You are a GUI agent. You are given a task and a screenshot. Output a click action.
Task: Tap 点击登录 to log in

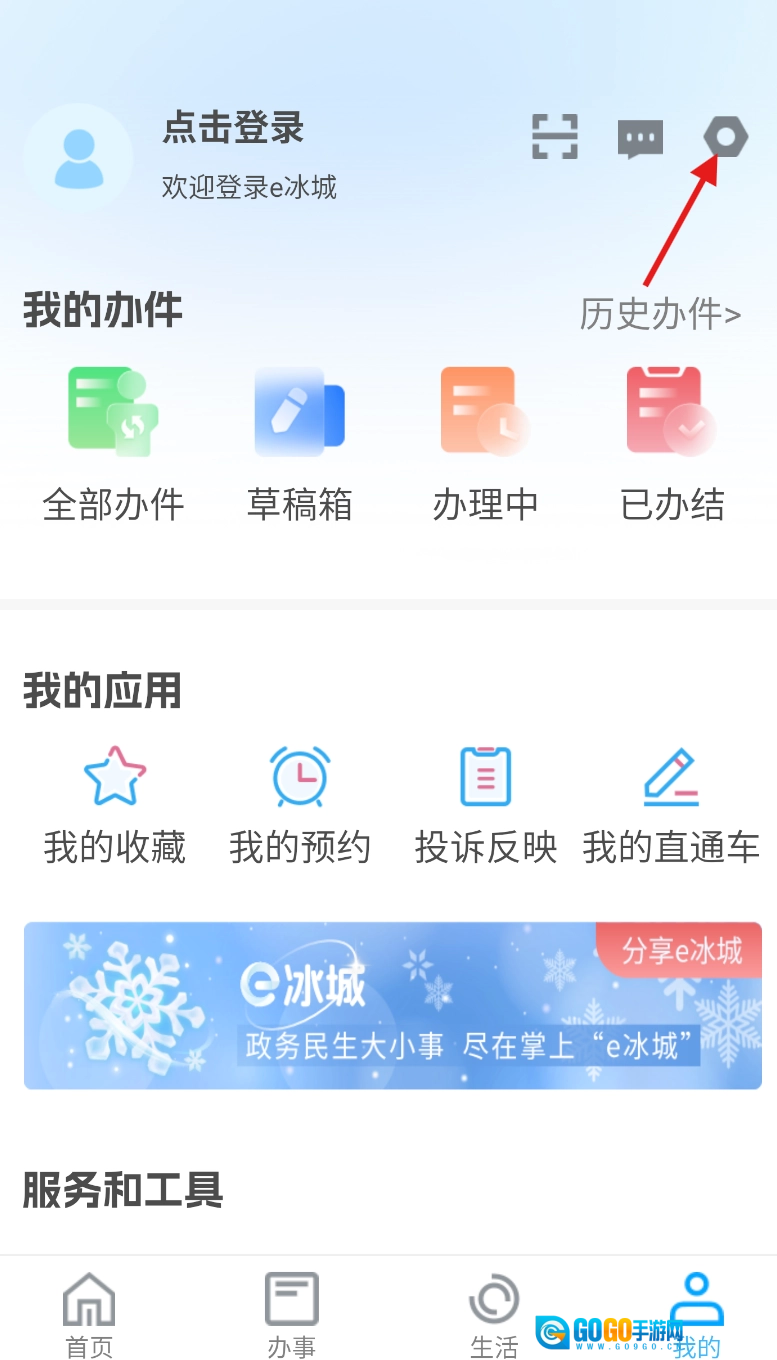click(233, 128)
